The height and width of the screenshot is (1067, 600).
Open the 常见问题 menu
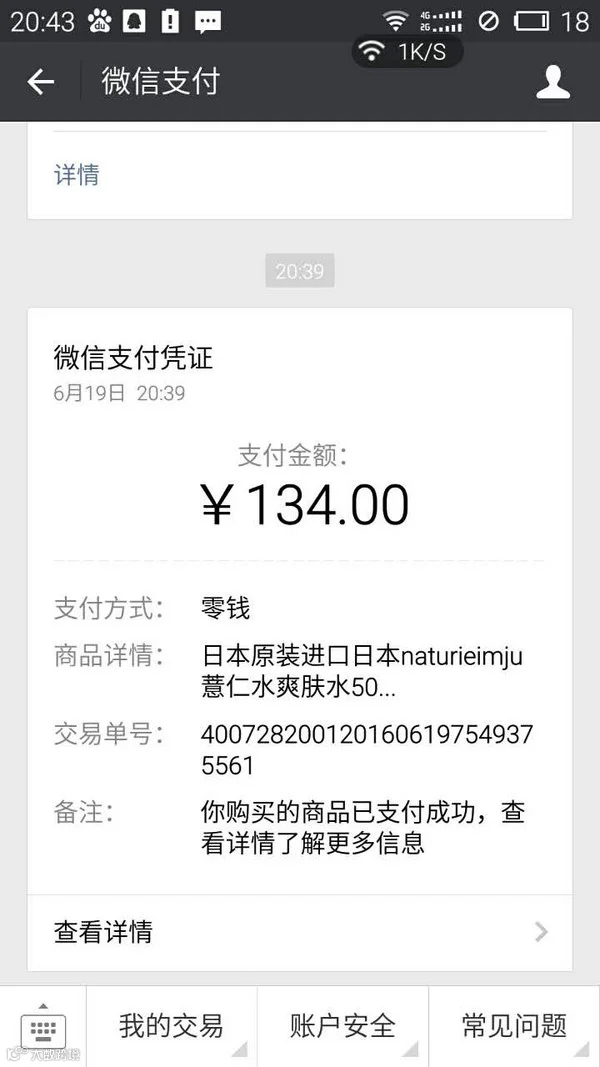pyautogui.click(x=514, y=1026)
